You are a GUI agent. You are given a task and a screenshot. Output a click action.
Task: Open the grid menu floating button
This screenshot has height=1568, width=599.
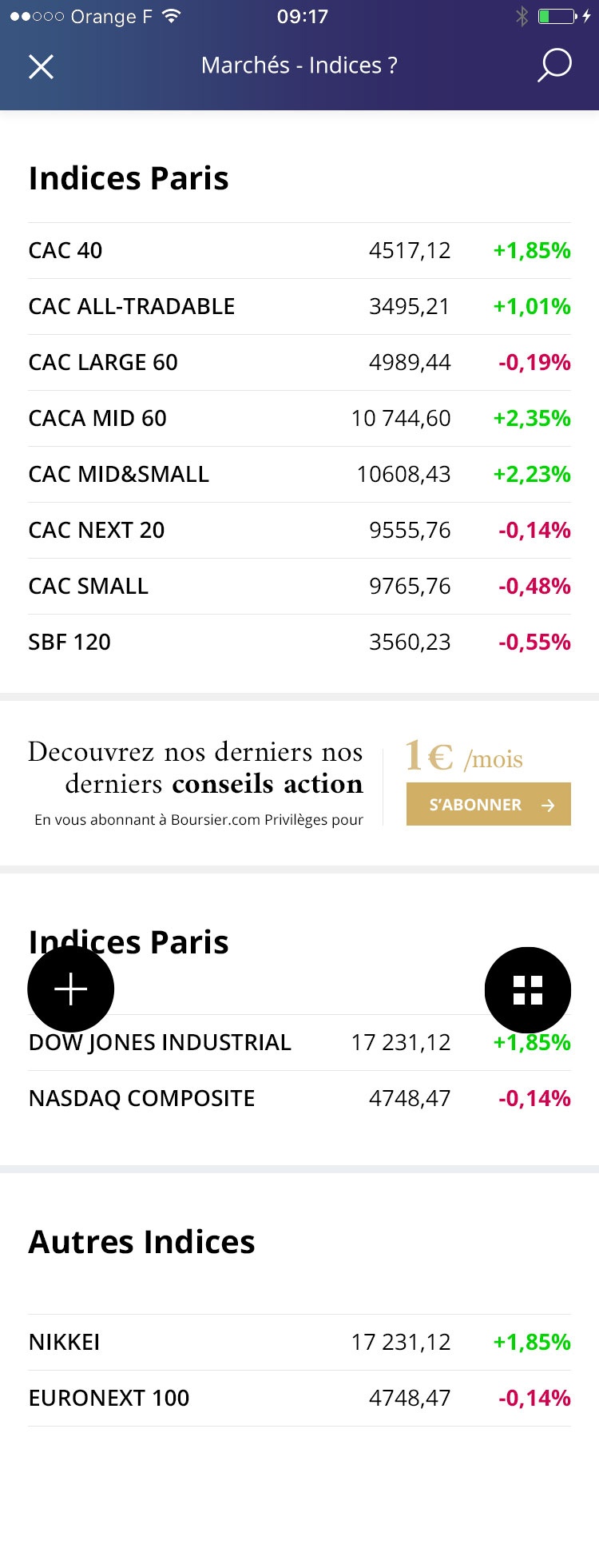[528, 989]
